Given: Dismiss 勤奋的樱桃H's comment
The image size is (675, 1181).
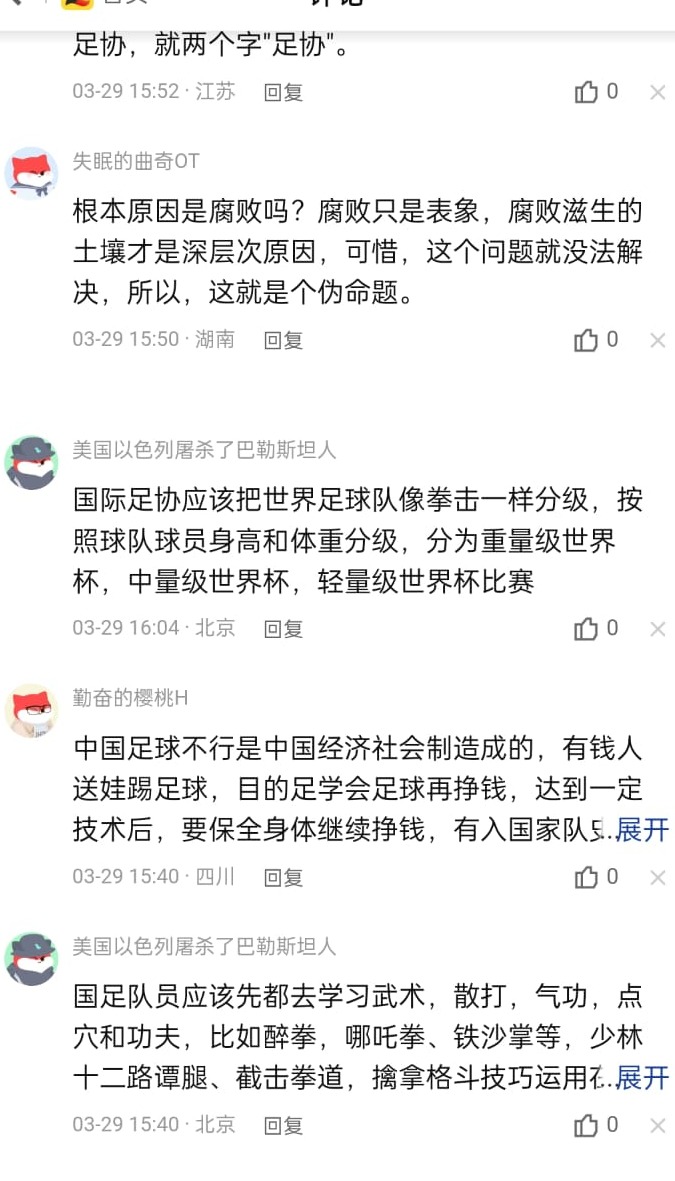Looking at the screenshot, I should tap(657, 877).
